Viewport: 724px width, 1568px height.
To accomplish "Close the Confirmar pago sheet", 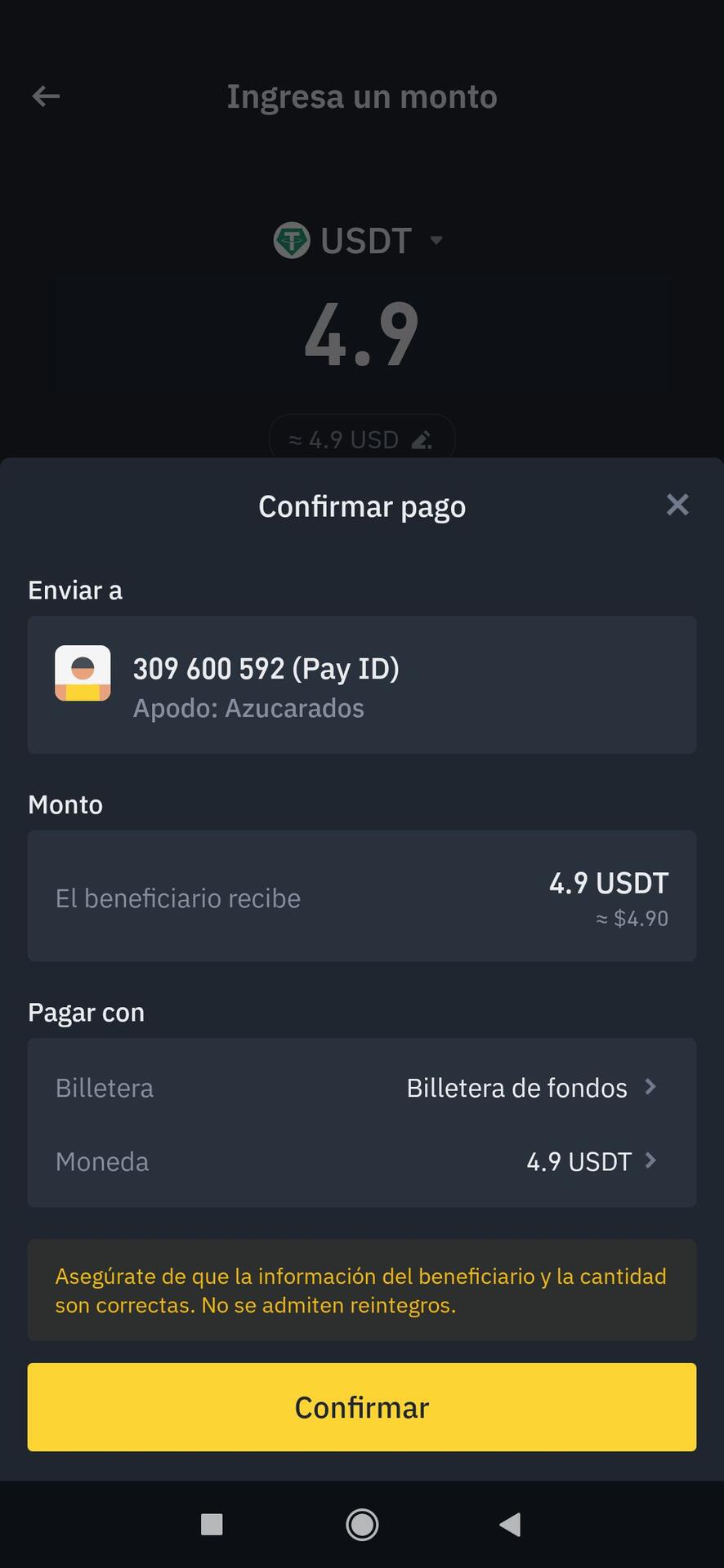I will (677, 505).
